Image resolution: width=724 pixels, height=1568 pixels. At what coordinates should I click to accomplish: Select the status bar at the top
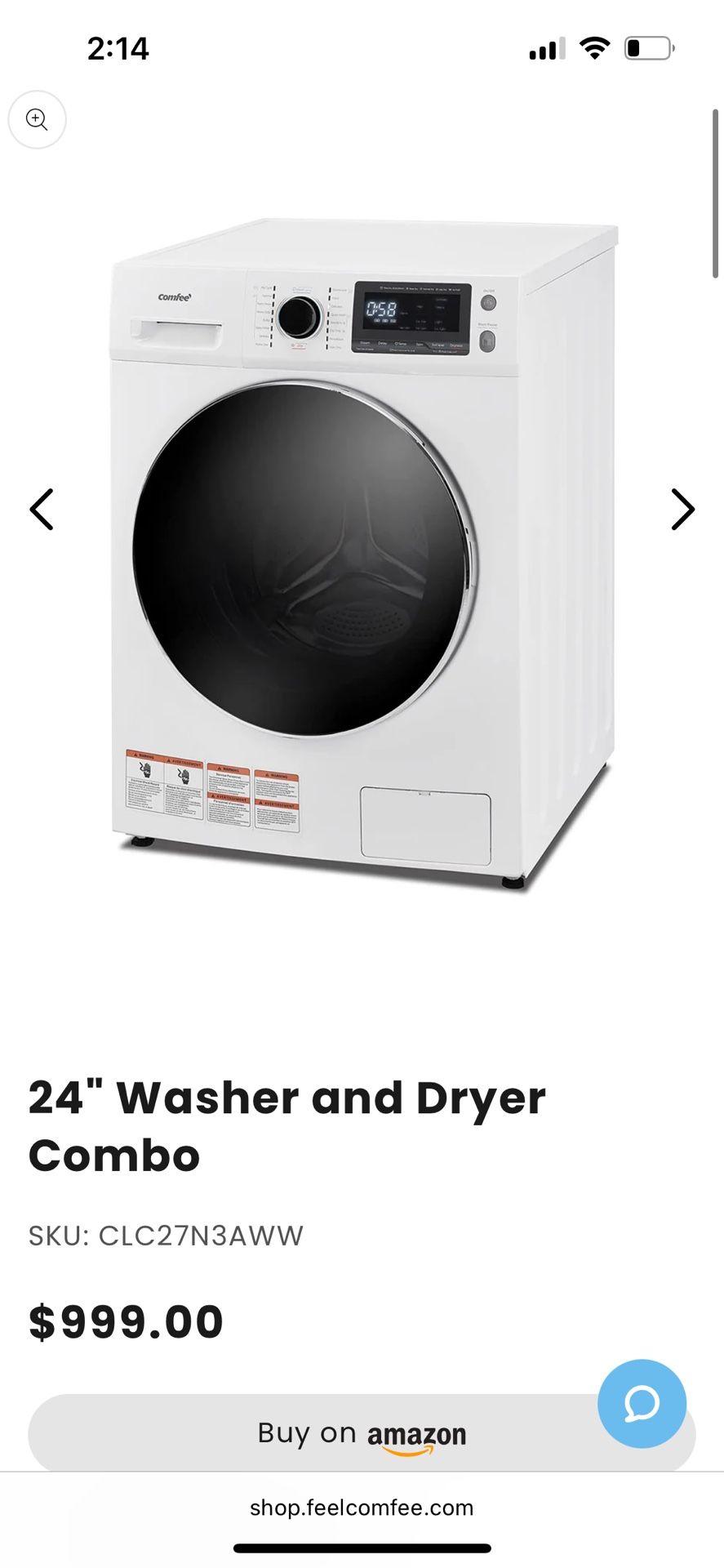tap(362, 48)
